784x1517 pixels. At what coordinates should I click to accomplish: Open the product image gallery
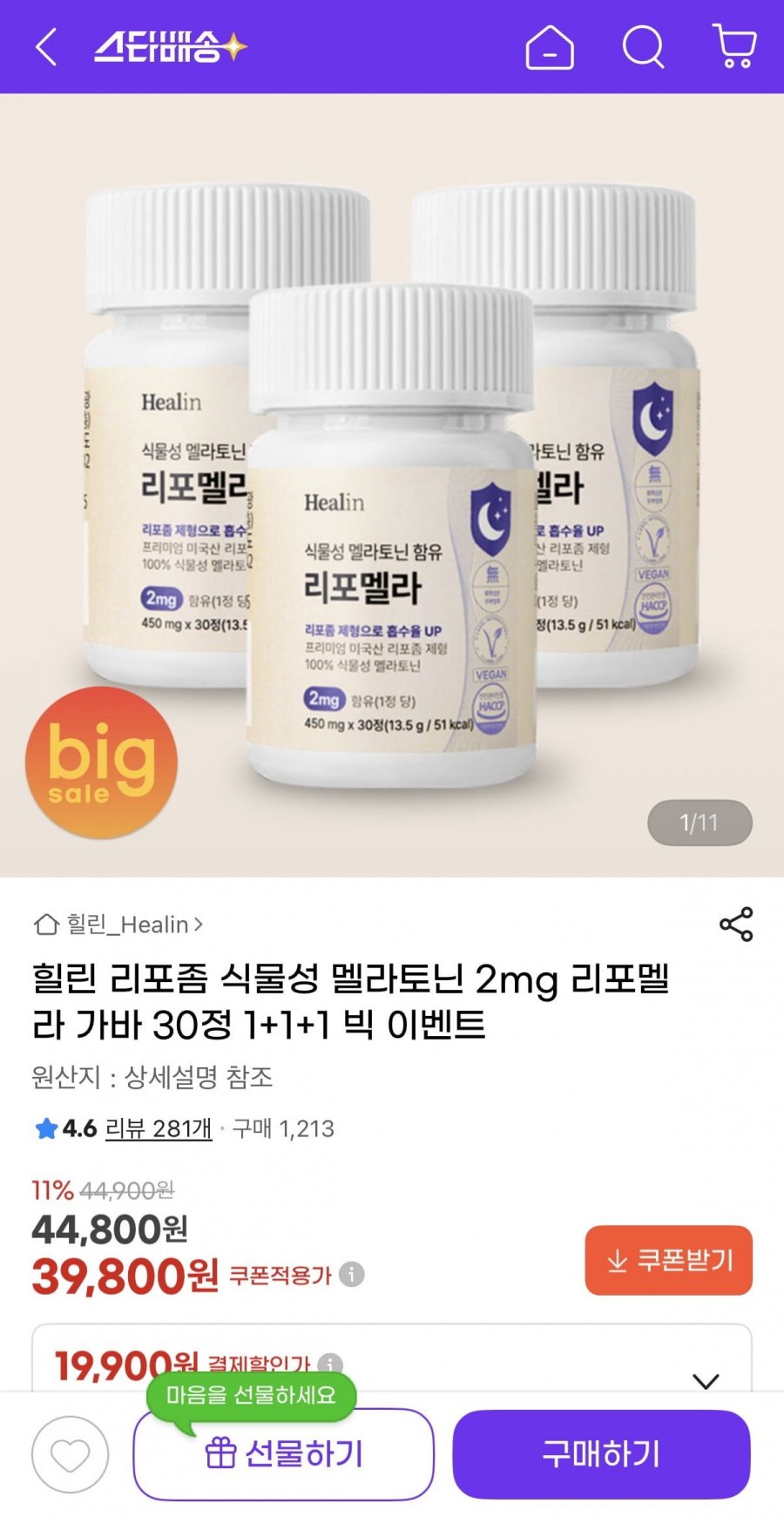tap(392, 488)
